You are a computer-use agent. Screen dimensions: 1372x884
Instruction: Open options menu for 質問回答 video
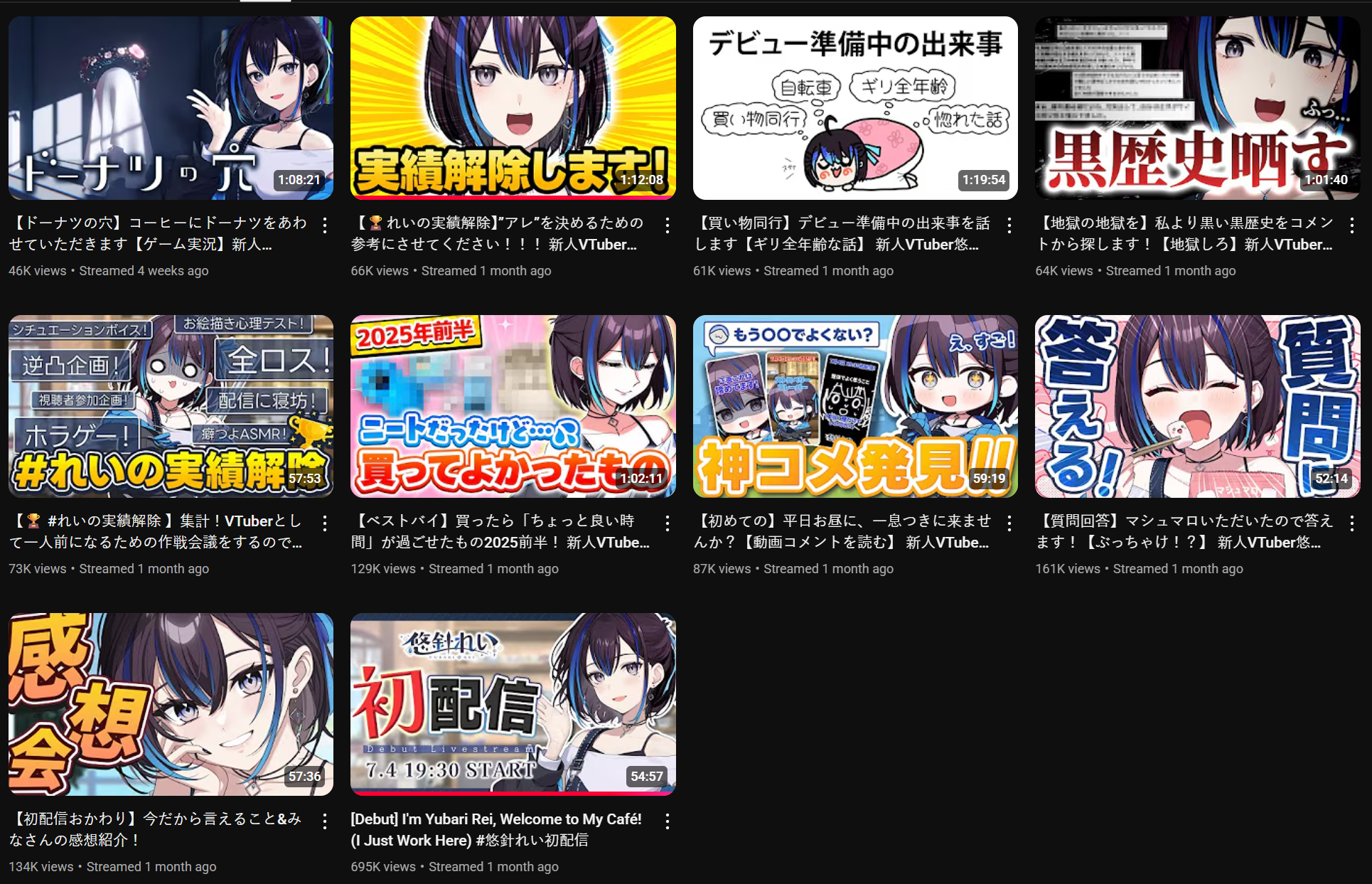tap(1351, 523)
